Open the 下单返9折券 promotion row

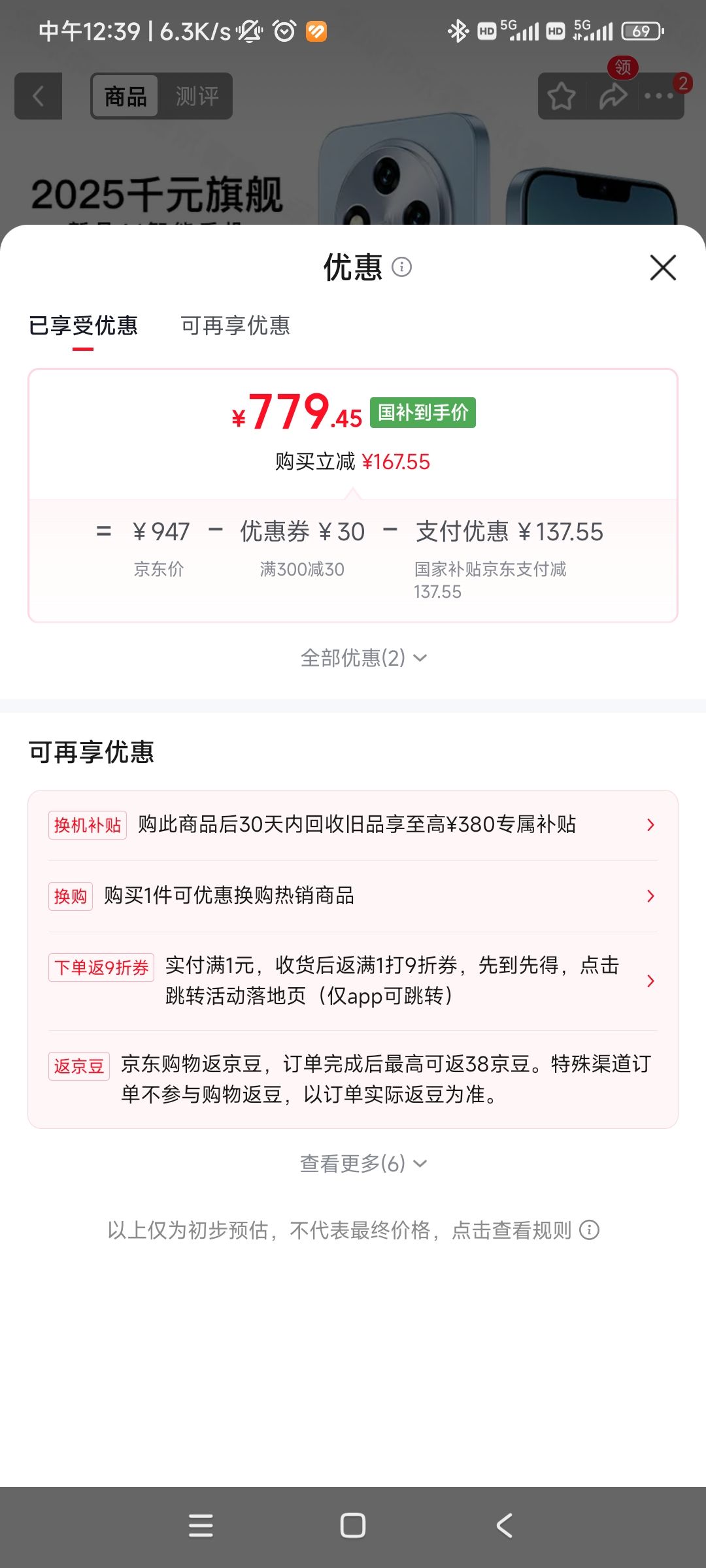(353, 981)
